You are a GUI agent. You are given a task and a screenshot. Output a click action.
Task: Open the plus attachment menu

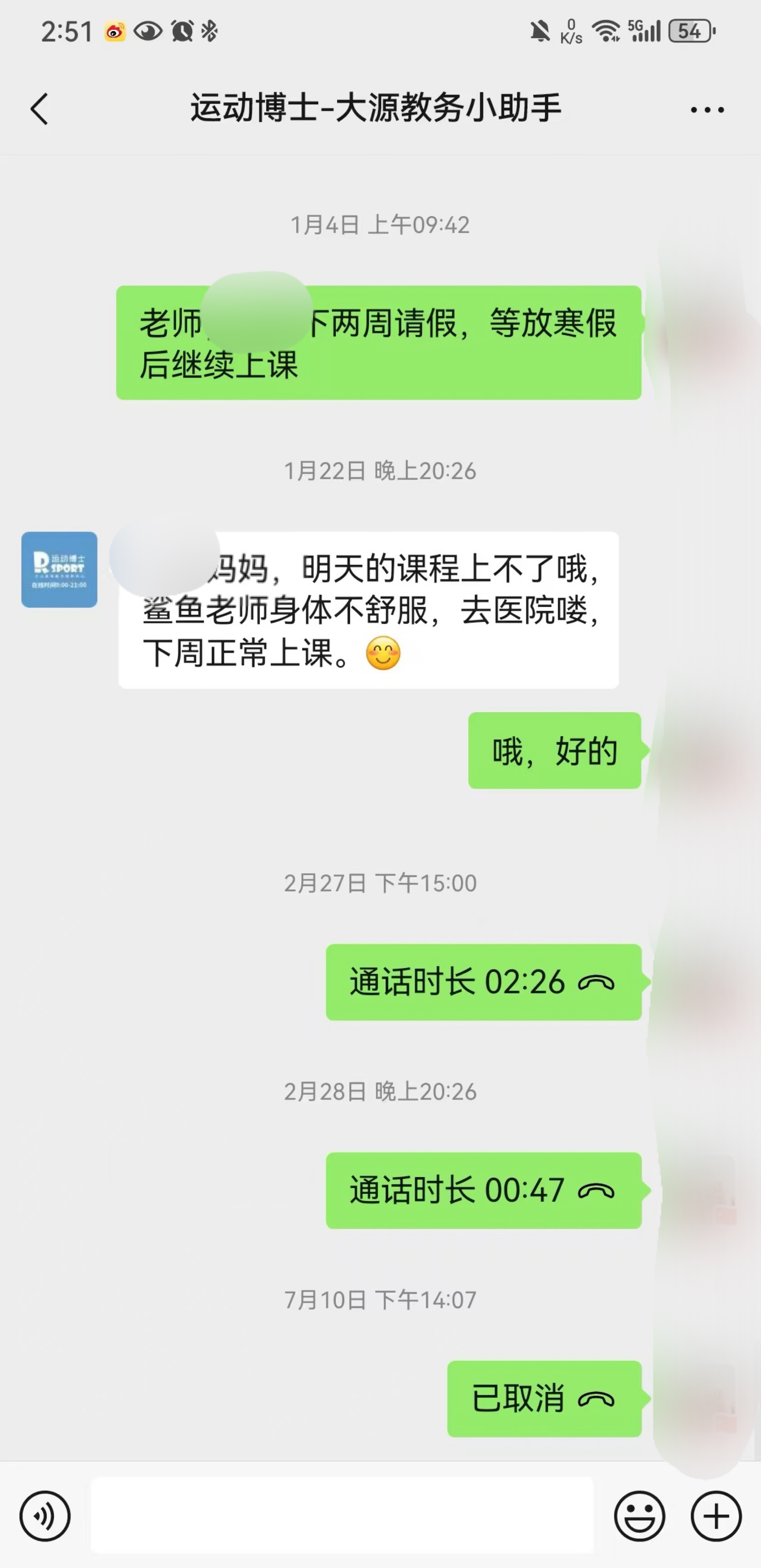coord(716,1516)
